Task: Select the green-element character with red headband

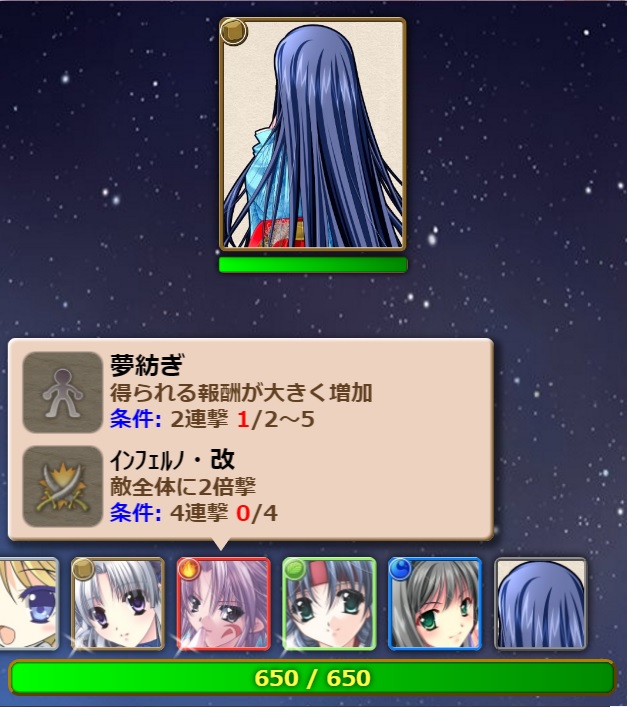Action: 330,604
